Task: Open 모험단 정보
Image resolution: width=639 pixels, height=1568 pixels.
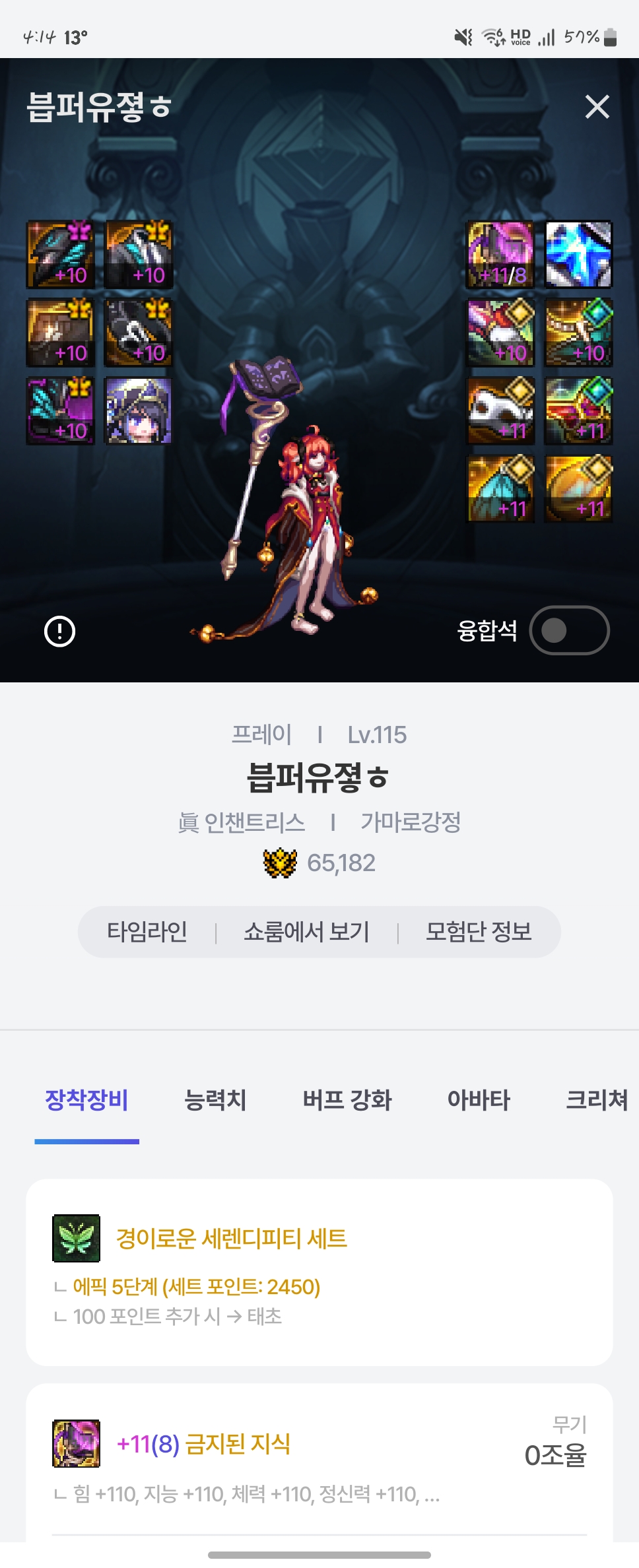Action: 479,932
